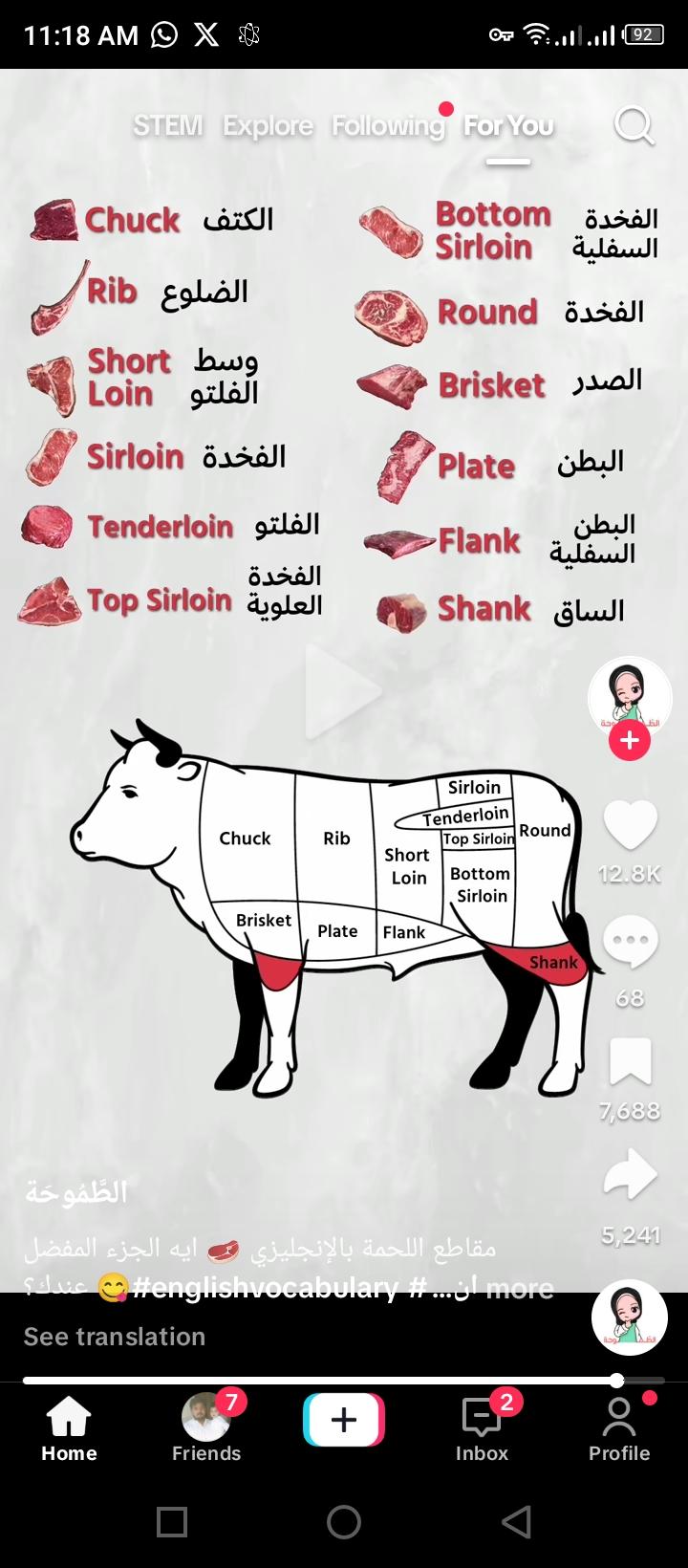Switch to the Explore tab

click(268, 125)
